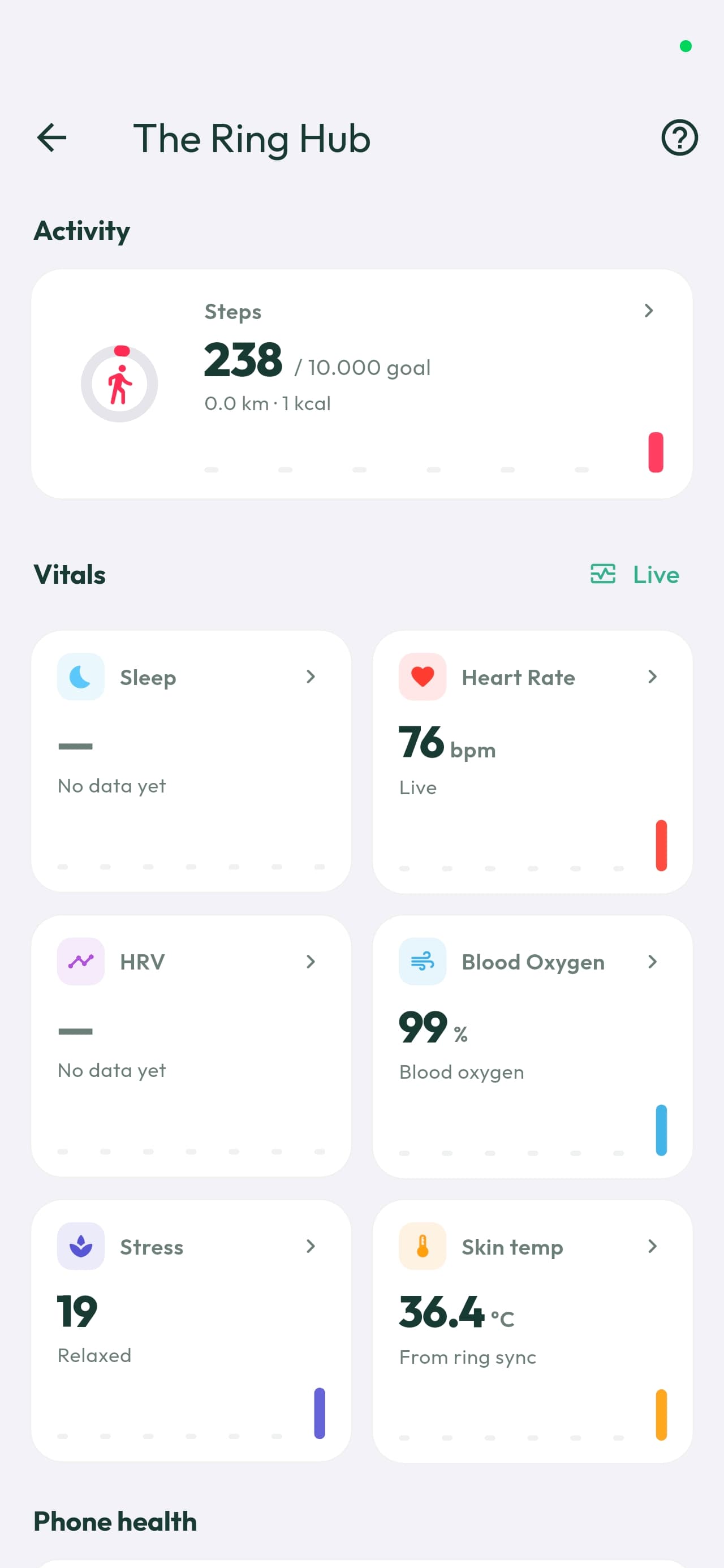View Skin temp details
Screen dimensions: 724x1568
[x=532, y=1330]
